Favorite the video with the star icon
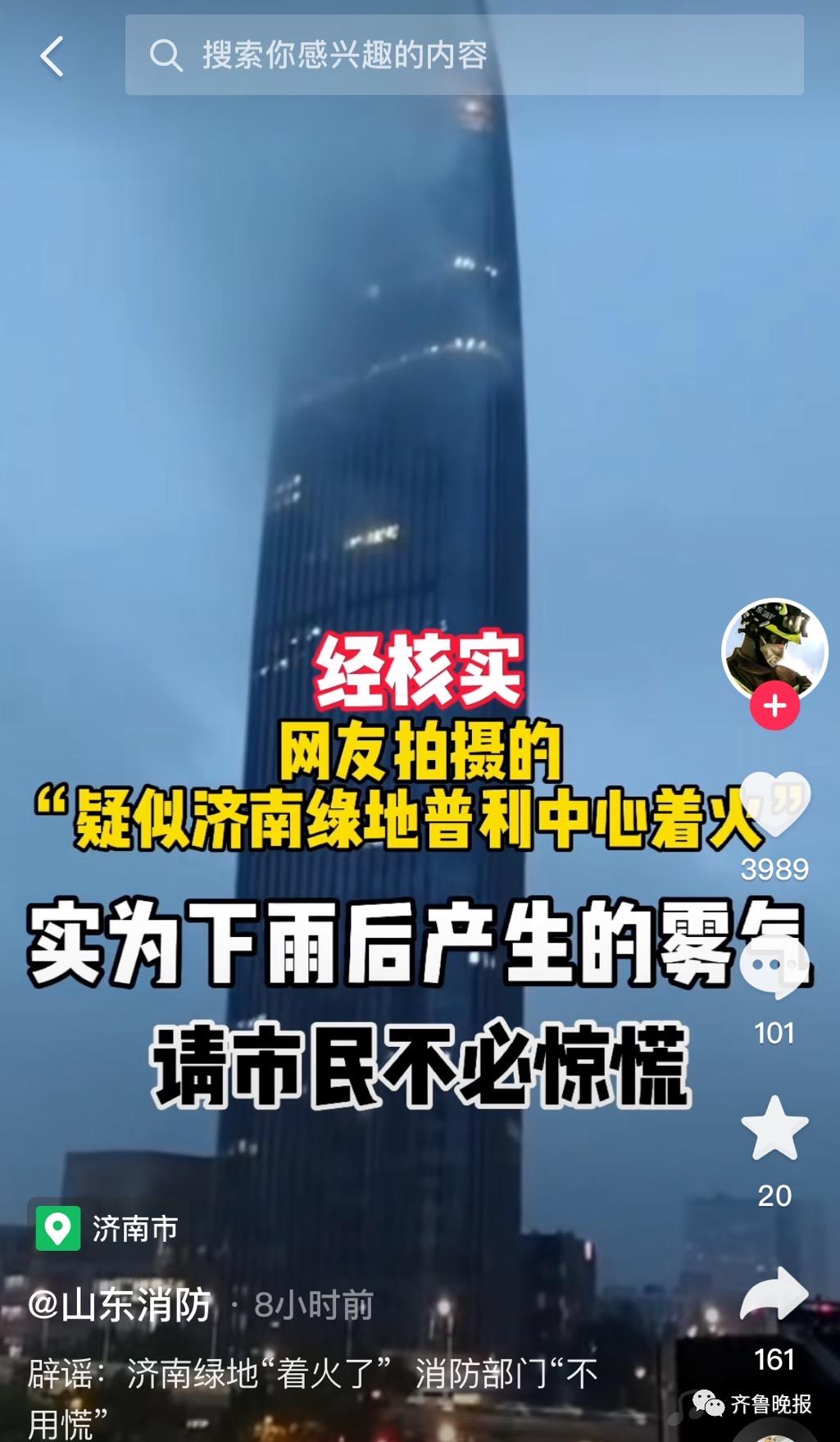 tap(774, 1130)
